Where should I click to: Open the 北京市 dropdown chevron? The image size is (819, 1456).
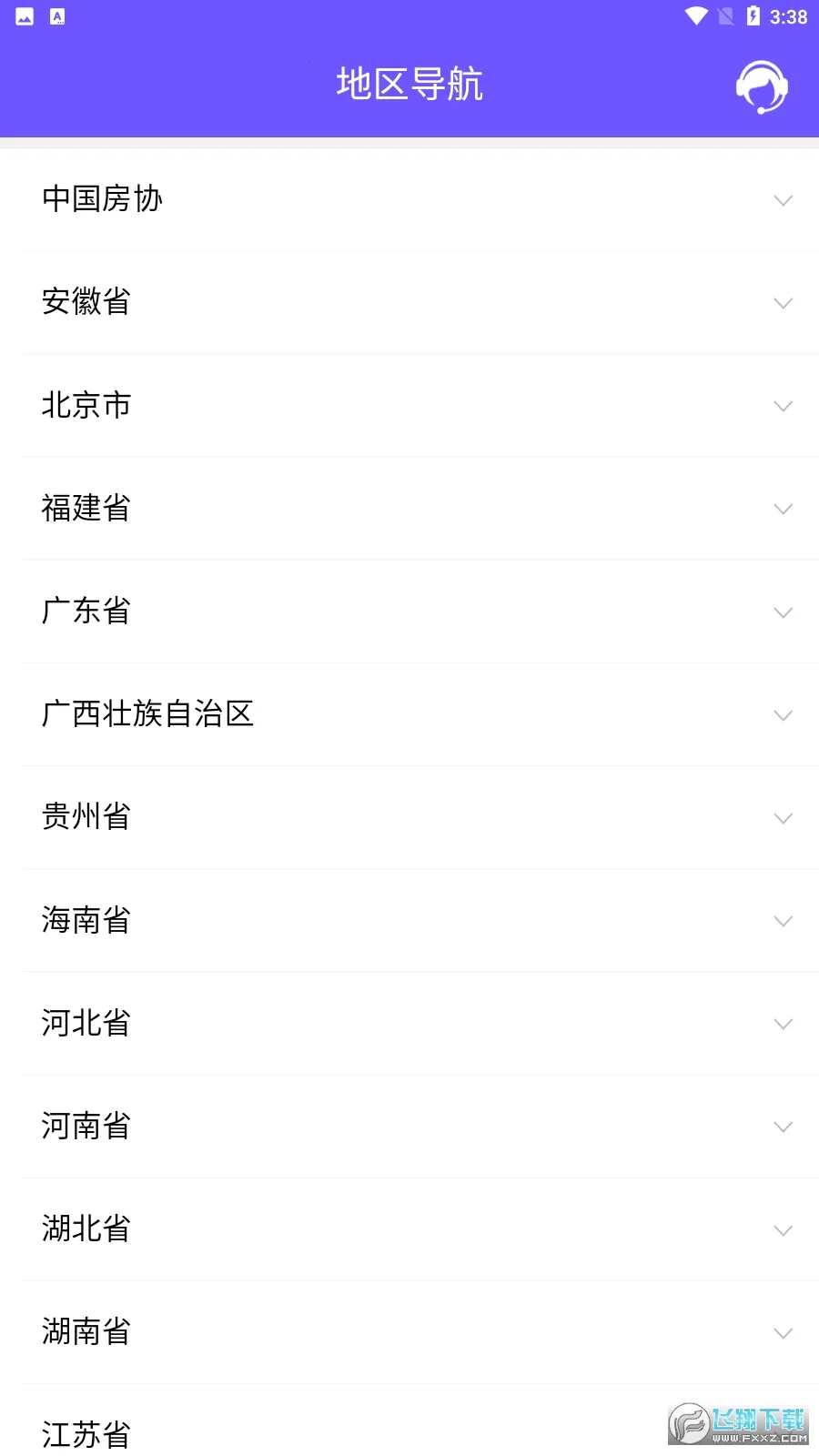pyautogui.click(x=784, y=406)
